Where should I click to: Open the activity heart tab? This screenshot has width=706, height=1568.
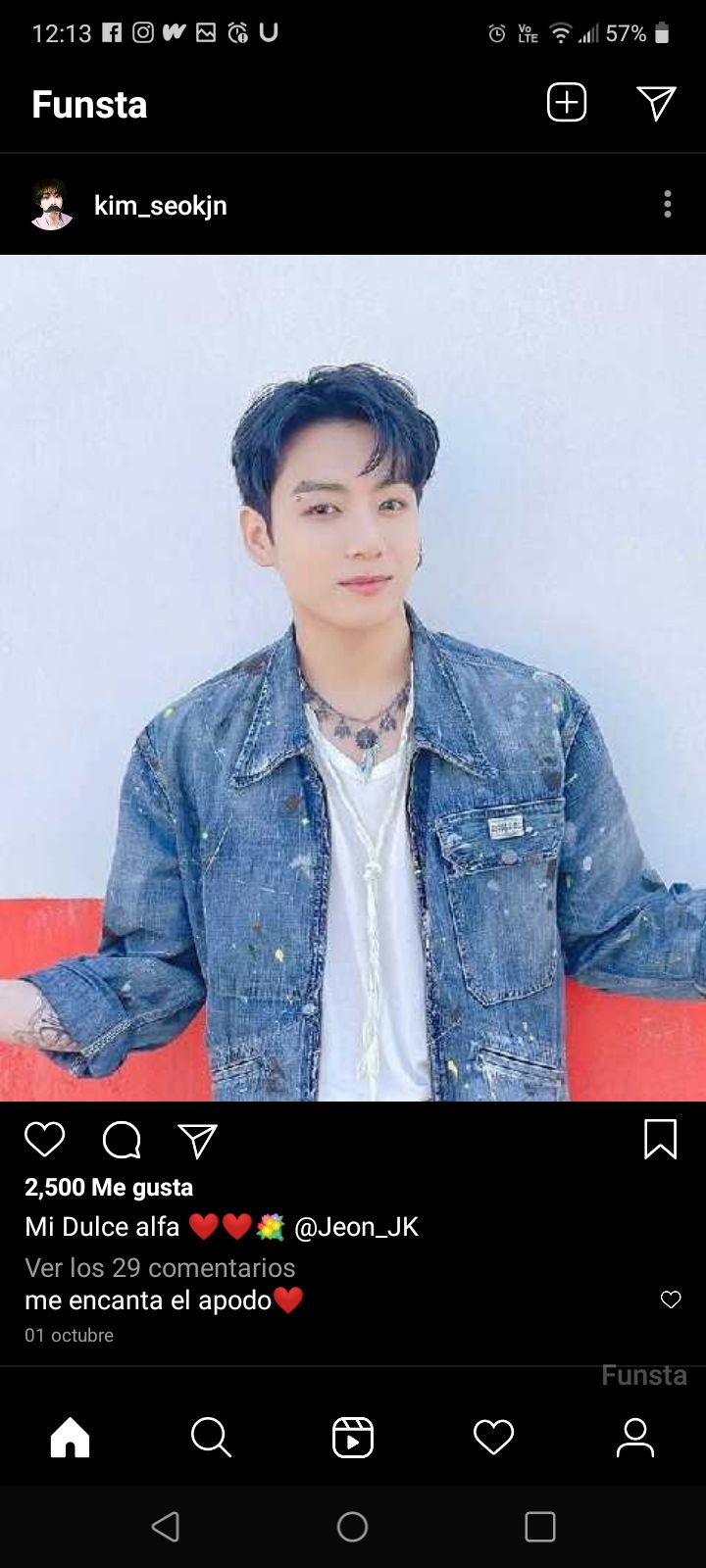tap(493, 1438)
